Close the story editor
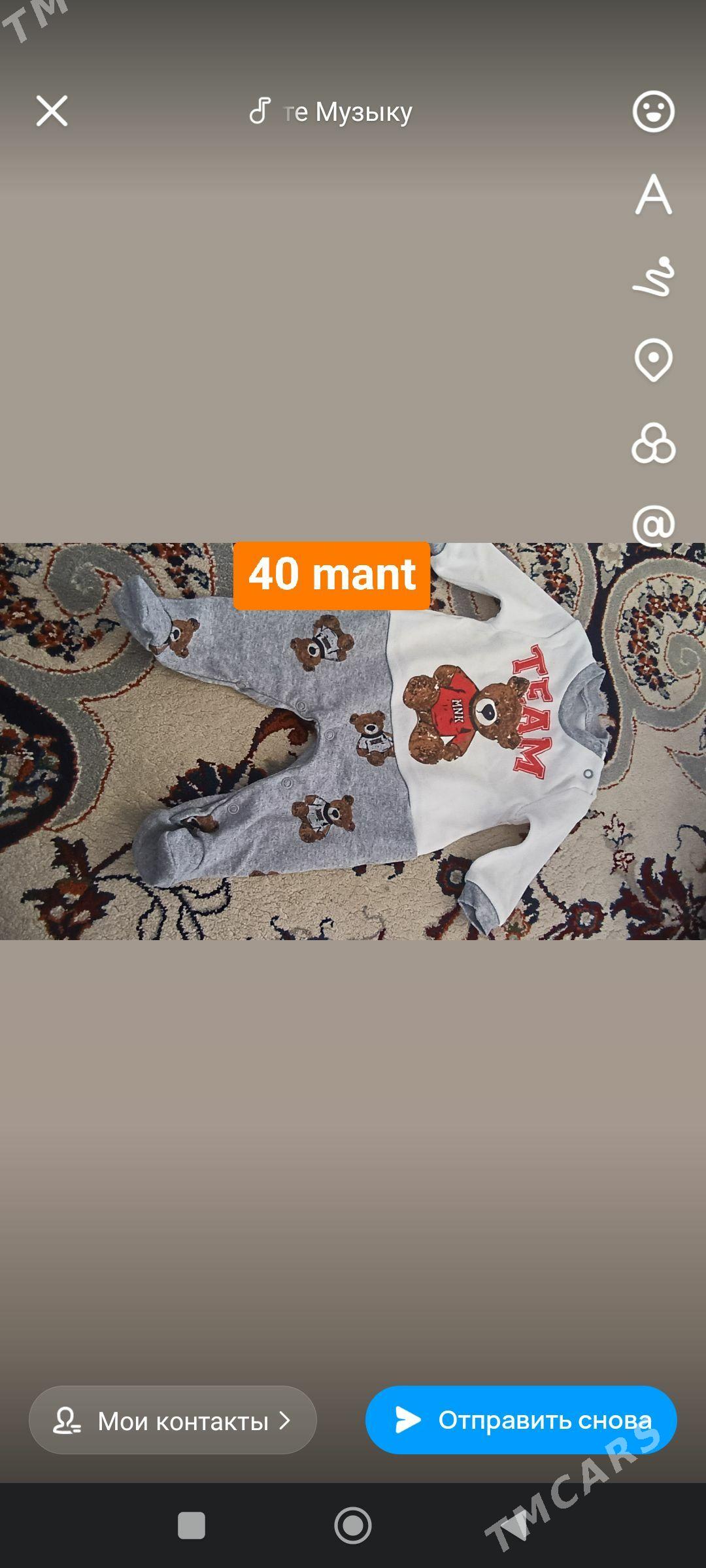This screenshot has width=706, height=1568. pos(52,111)
